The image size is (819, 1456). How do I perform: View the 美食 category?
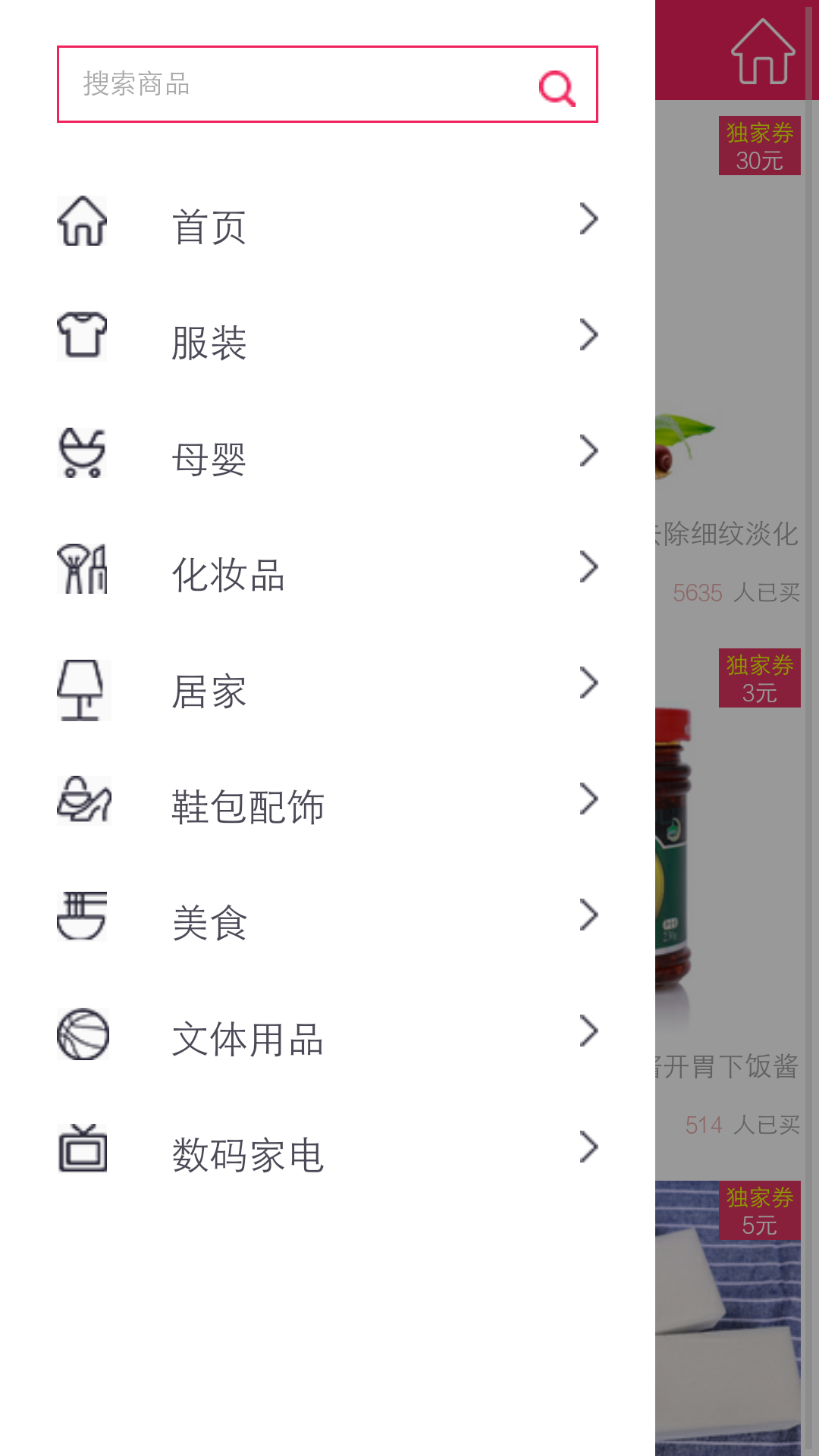point(326,921)
